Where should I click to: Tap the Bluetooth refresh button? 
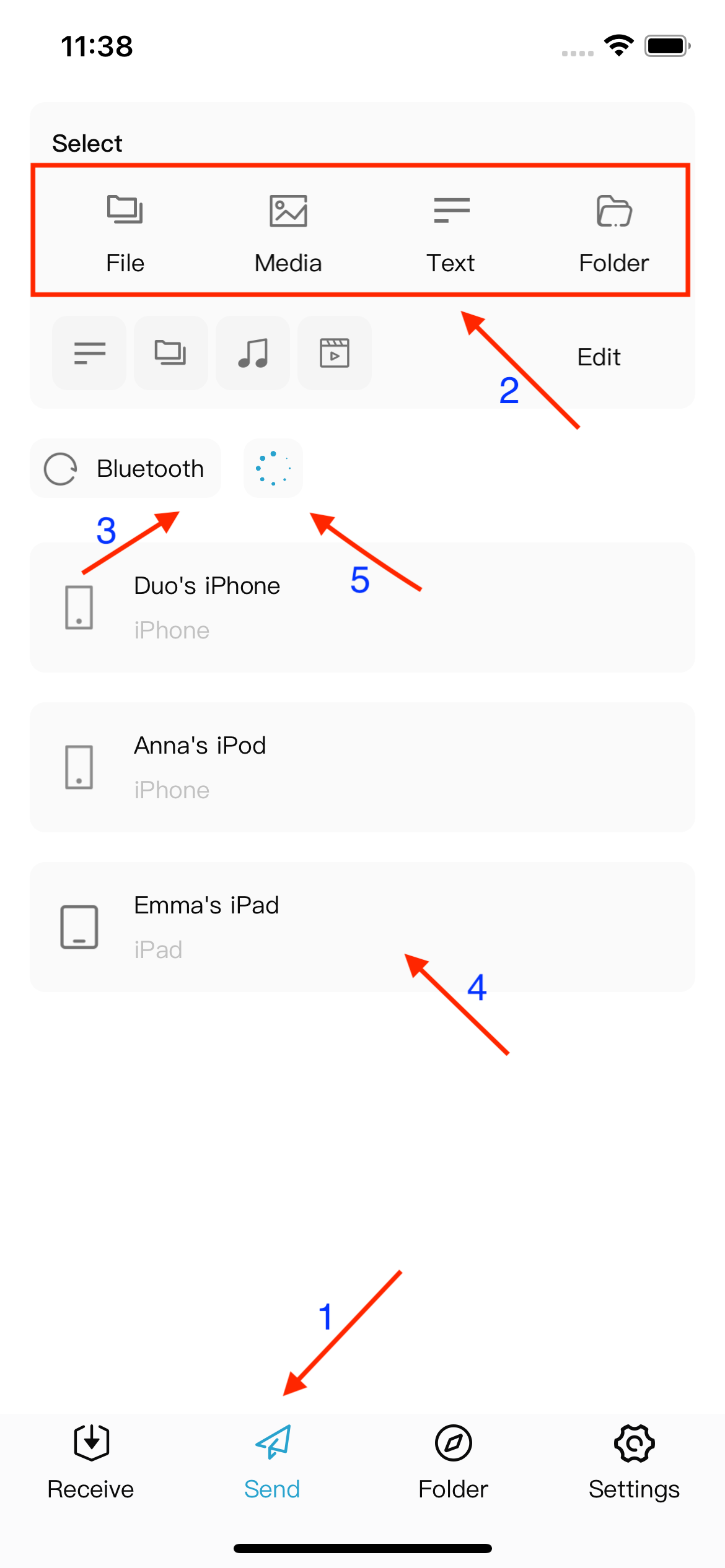[x=125, y=468]
